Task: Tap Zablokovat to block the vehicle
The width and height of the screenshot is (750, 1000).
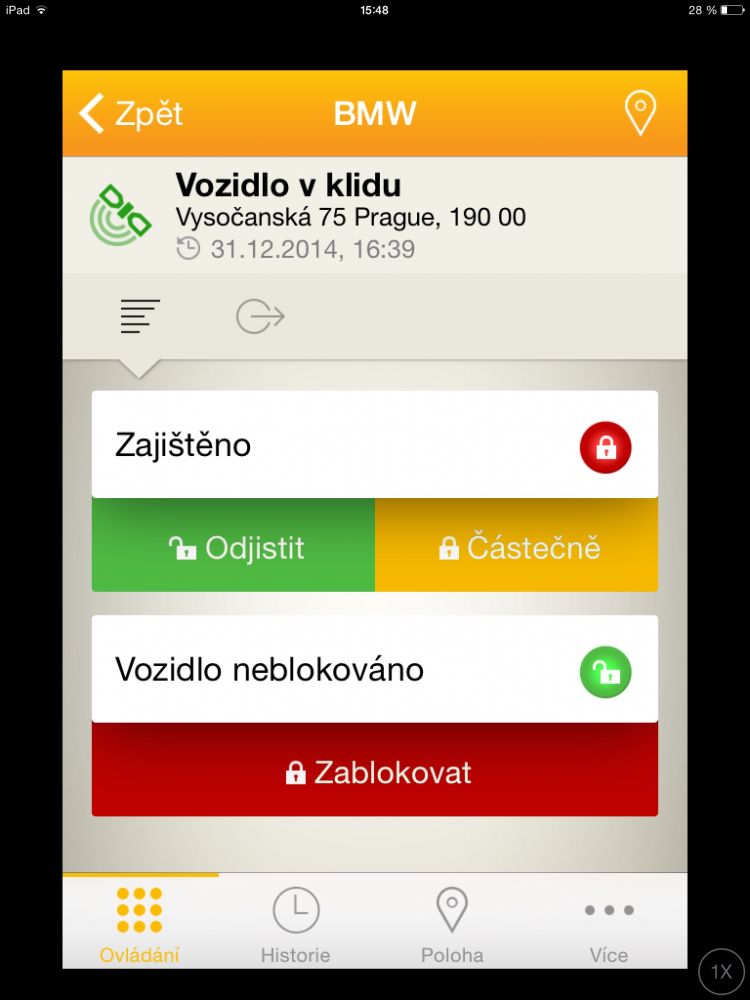Action: 375,771
